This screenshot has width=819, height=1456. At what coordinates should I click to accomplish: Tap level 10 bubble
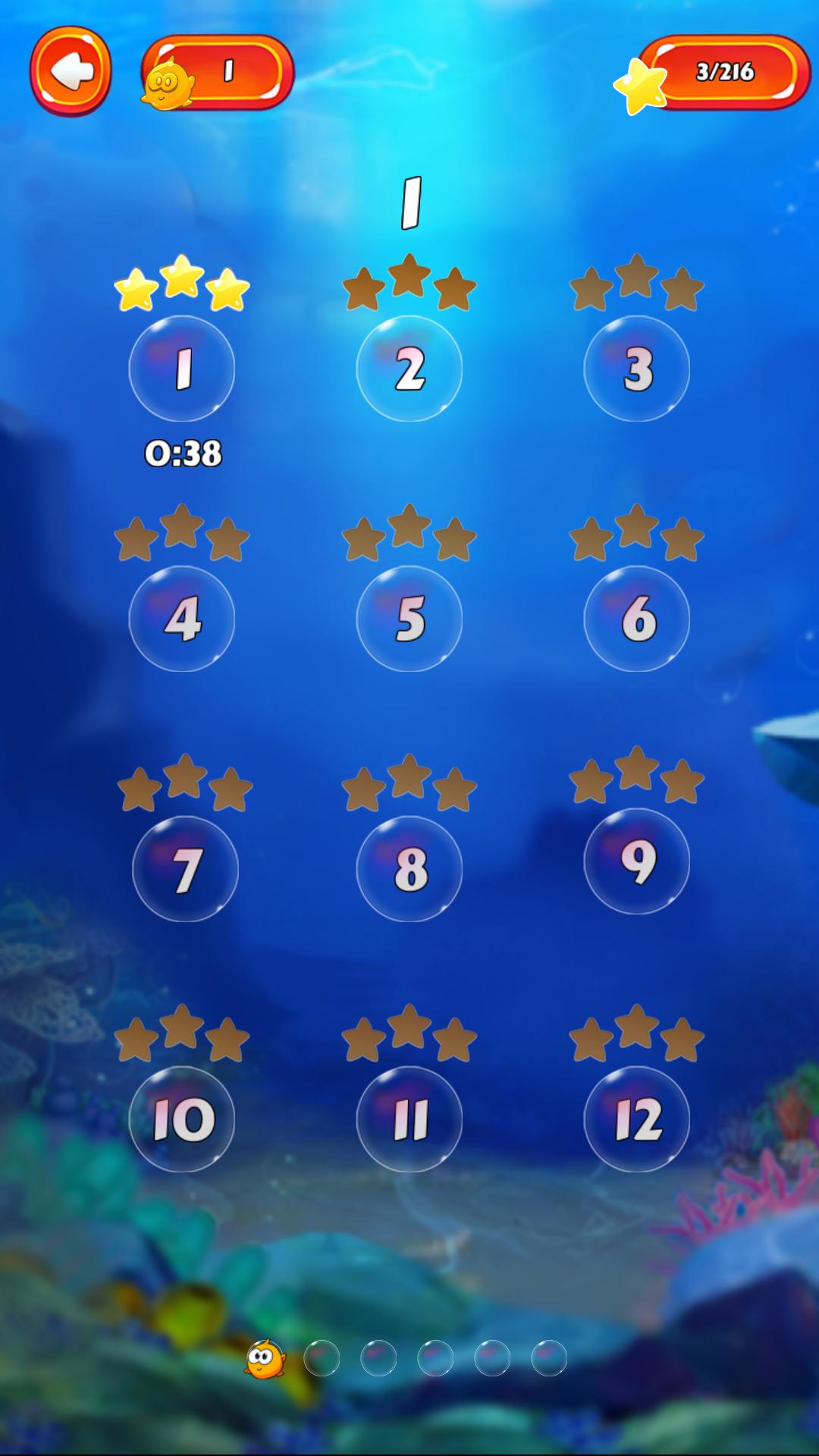coord(182,1119)
